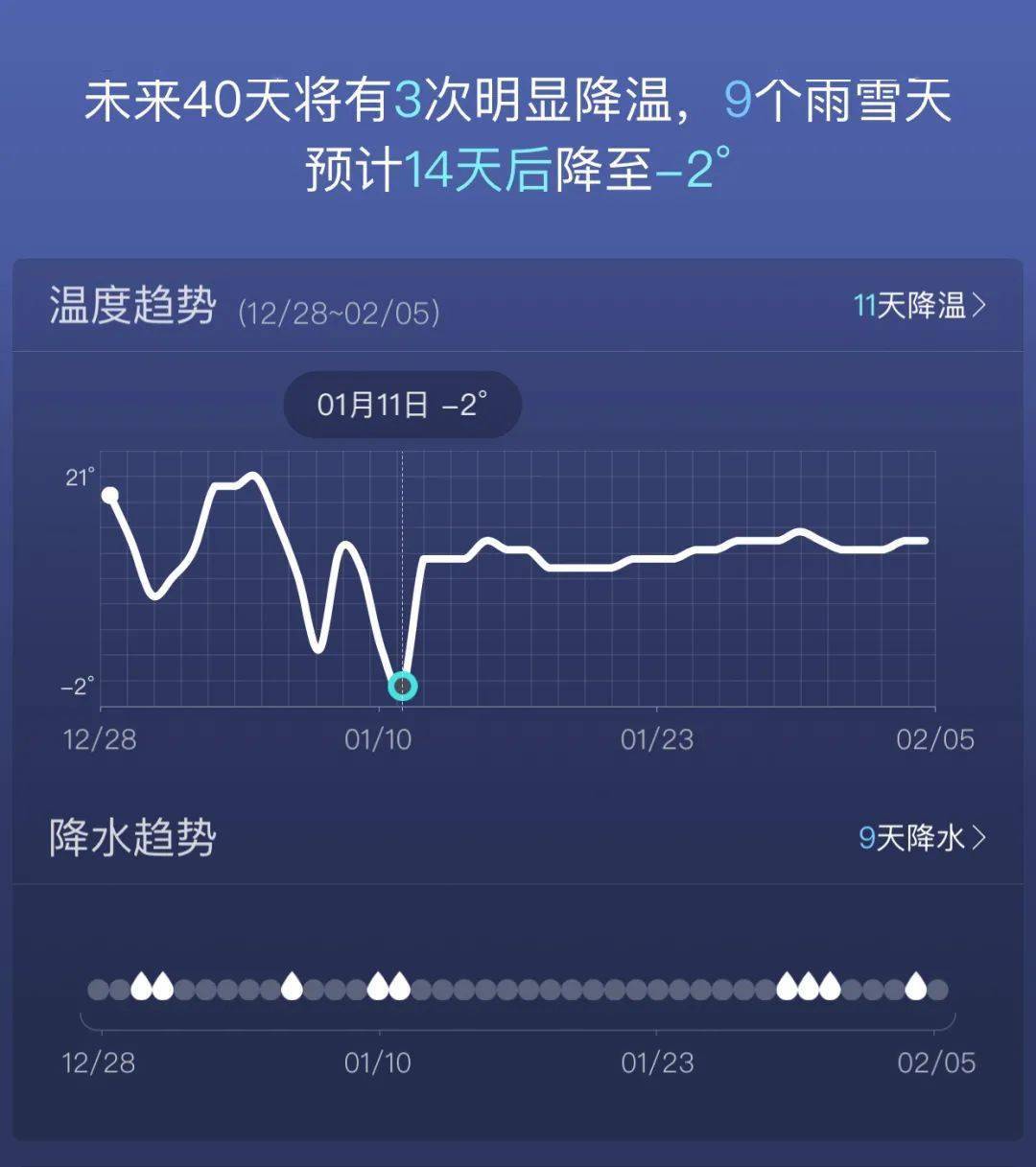Dismiss the 01月11日 -2° tooltip bubble
The image size is (1036, 1167).
pyautogui.click(x=403, y=404)
